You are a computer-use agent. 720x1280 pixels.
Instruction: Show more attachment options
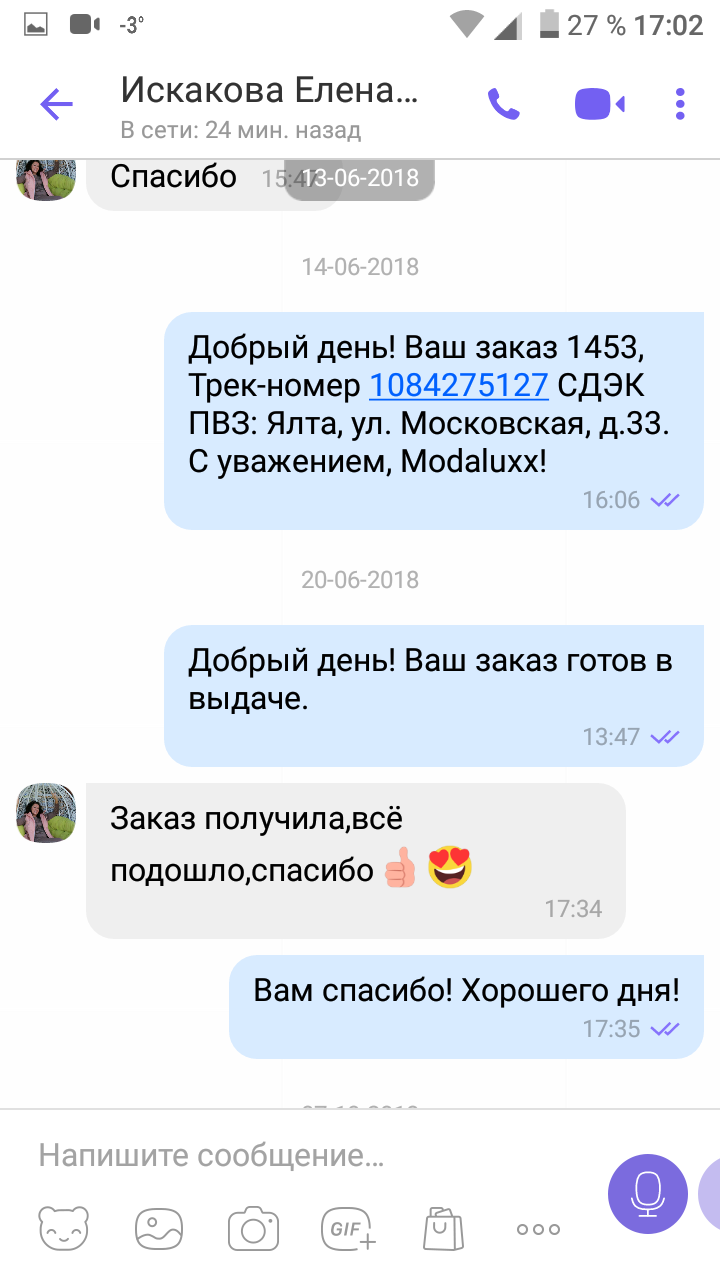(x=538, y=1229)
